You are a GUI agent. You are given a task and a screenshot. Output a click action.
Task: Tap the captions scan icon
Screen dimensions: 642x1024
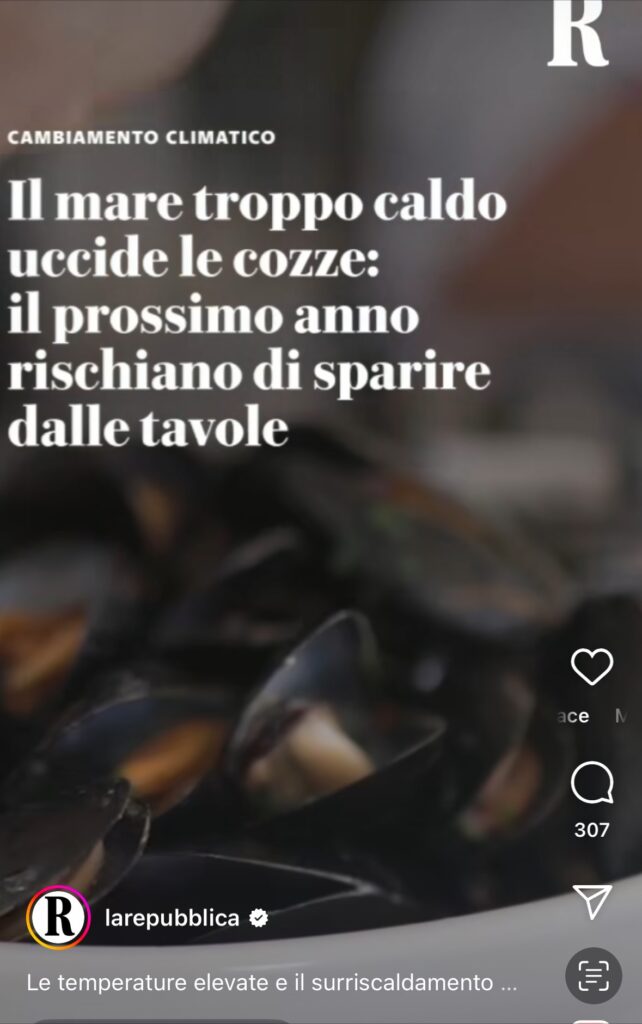tap(593, 975)
